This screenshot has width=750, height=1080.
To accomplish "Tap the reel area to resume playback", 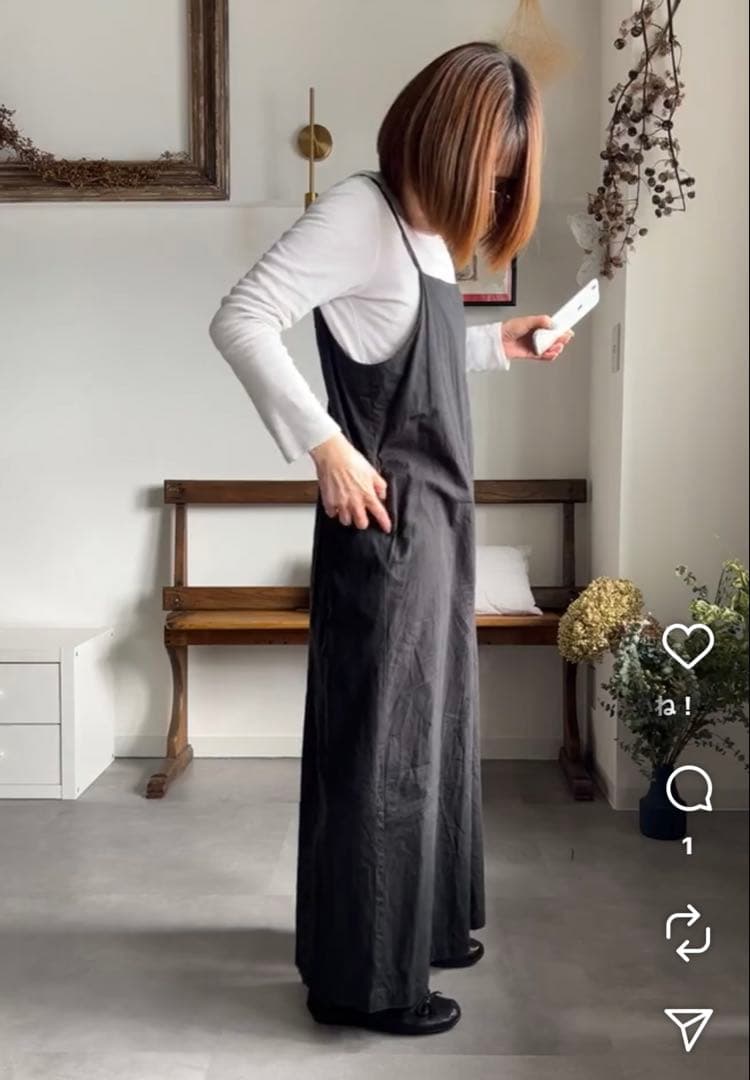I will pyautogui.click(x=350, y=540).
